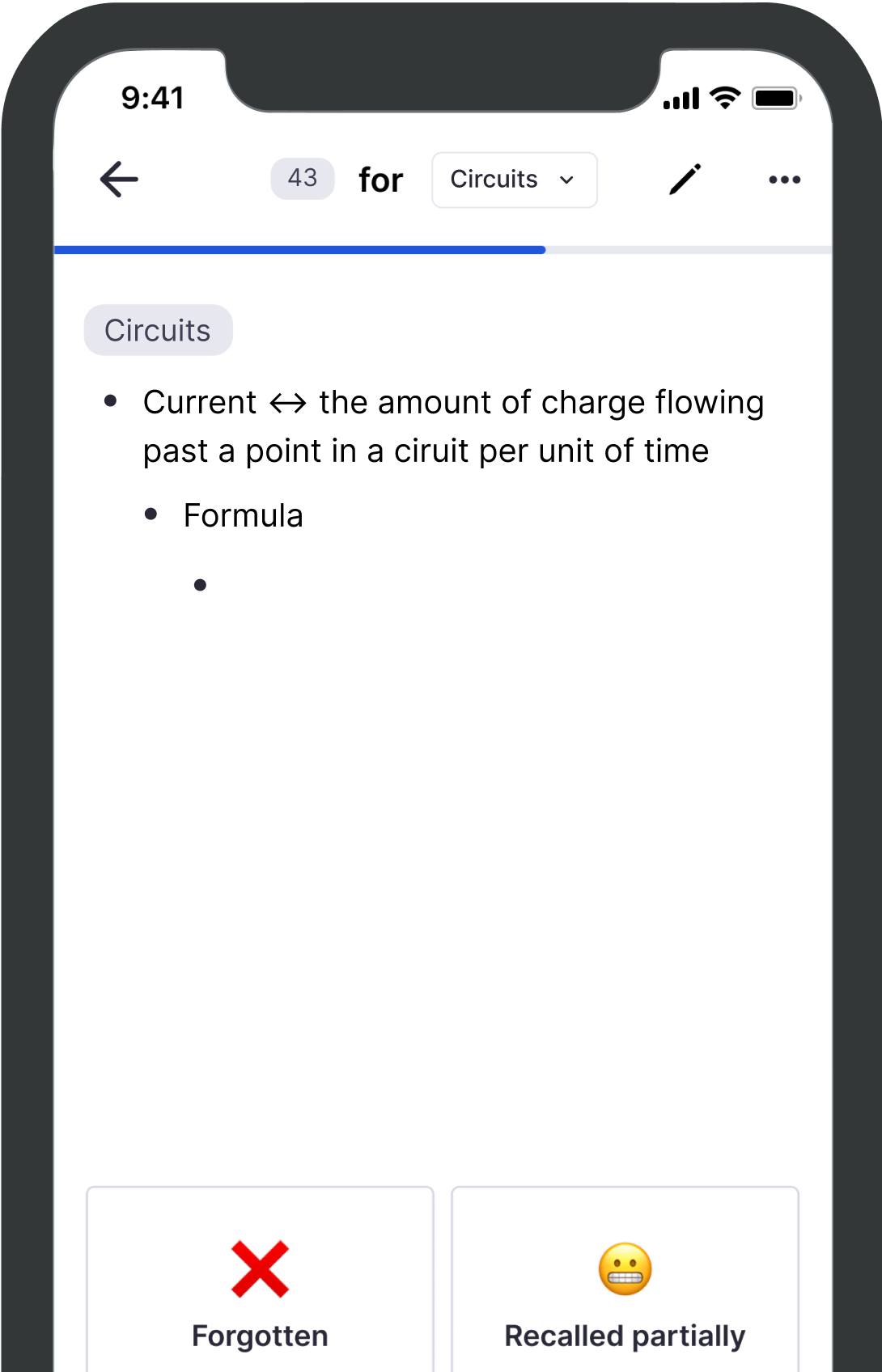Image resolution: width=882 pixels, height=1372 pixels.
Task: Go back using the arrow icon
Action: point(119,179)
